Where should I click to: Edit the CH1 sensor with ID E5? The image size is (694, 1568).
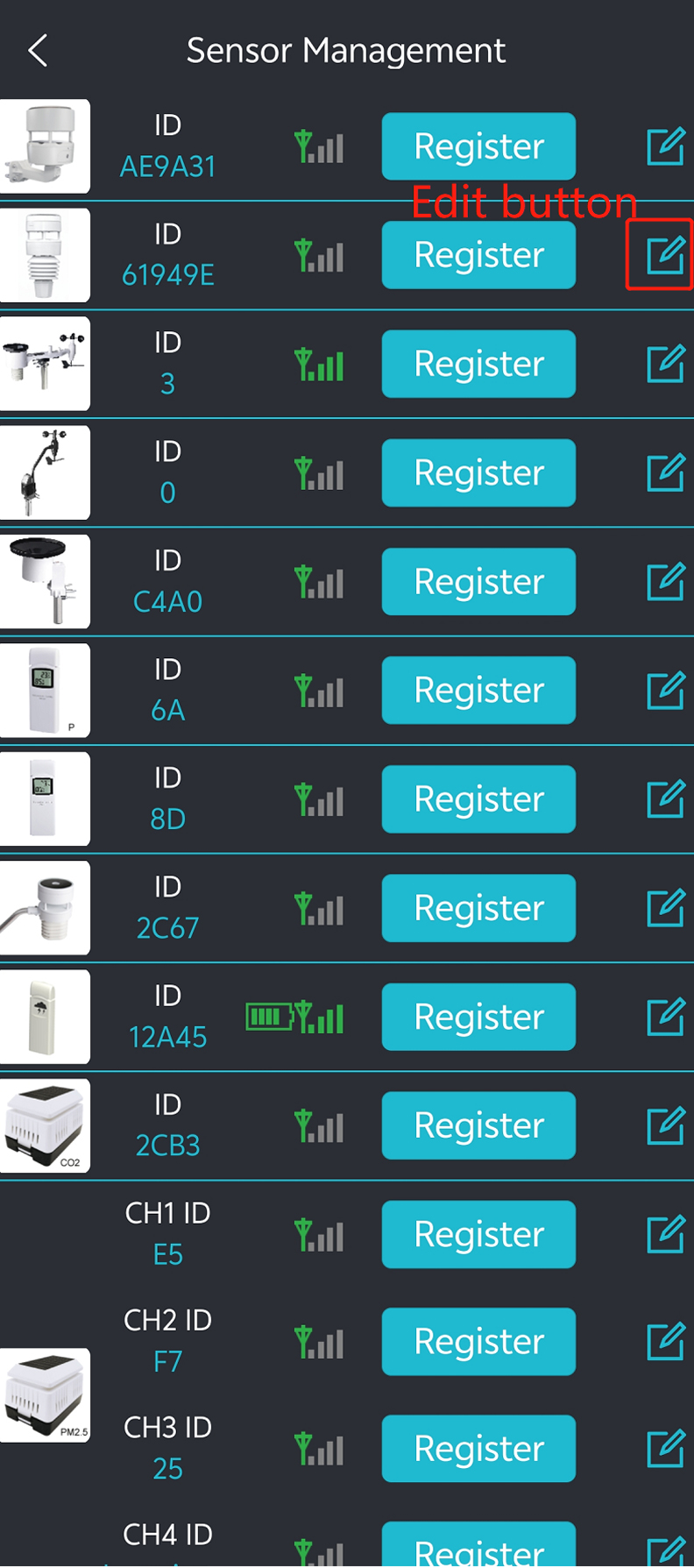pyautogui.click(x=665, y=1234)
